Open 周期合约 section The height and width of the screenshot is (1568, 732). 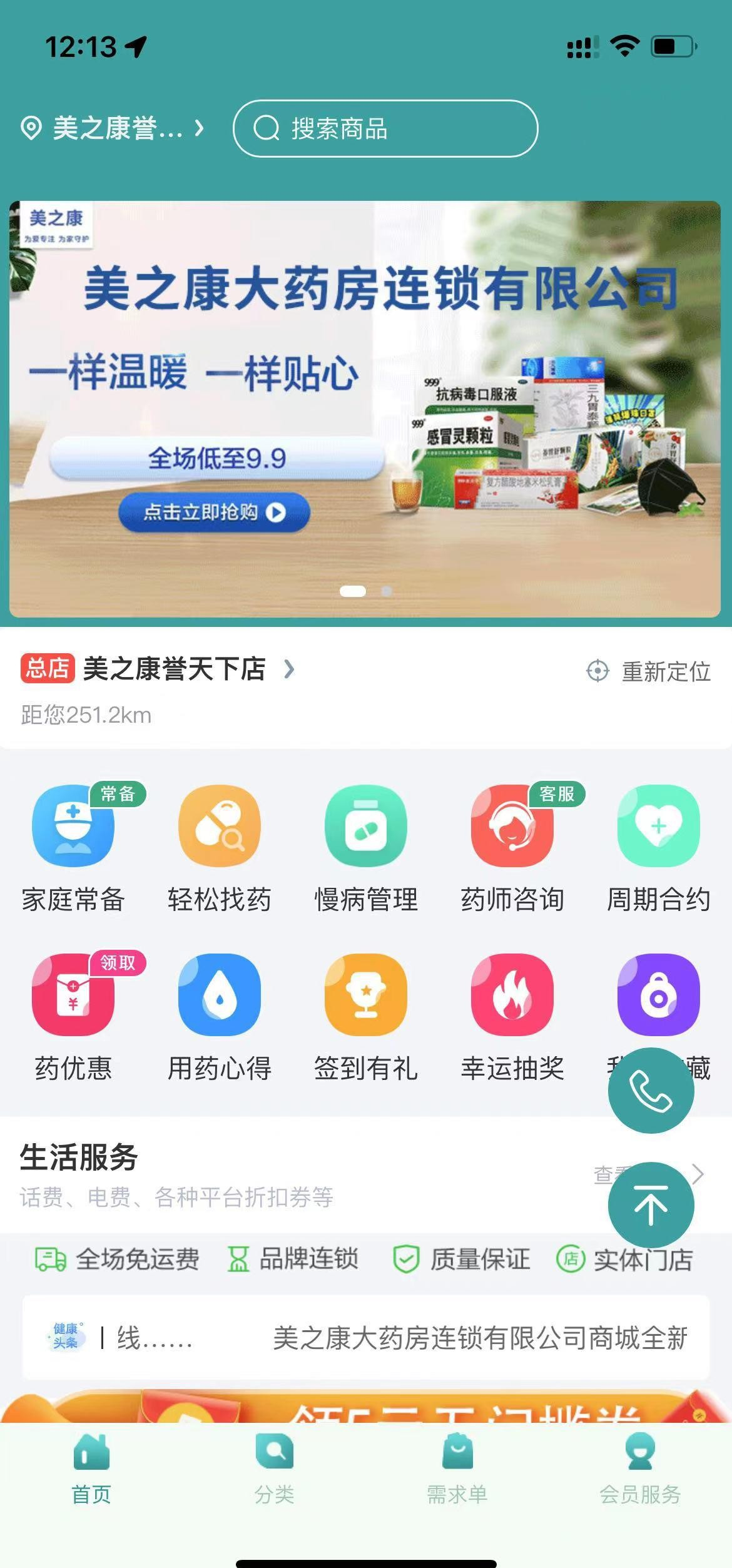(x=658, y=848)
